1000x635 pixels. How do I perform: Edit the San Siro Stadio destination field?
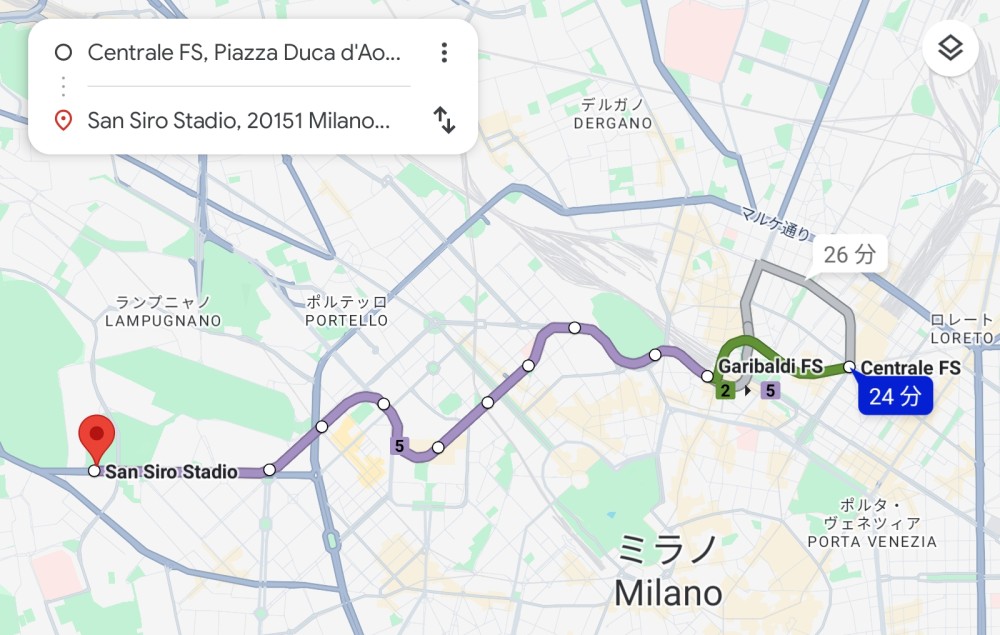point(238,121)
